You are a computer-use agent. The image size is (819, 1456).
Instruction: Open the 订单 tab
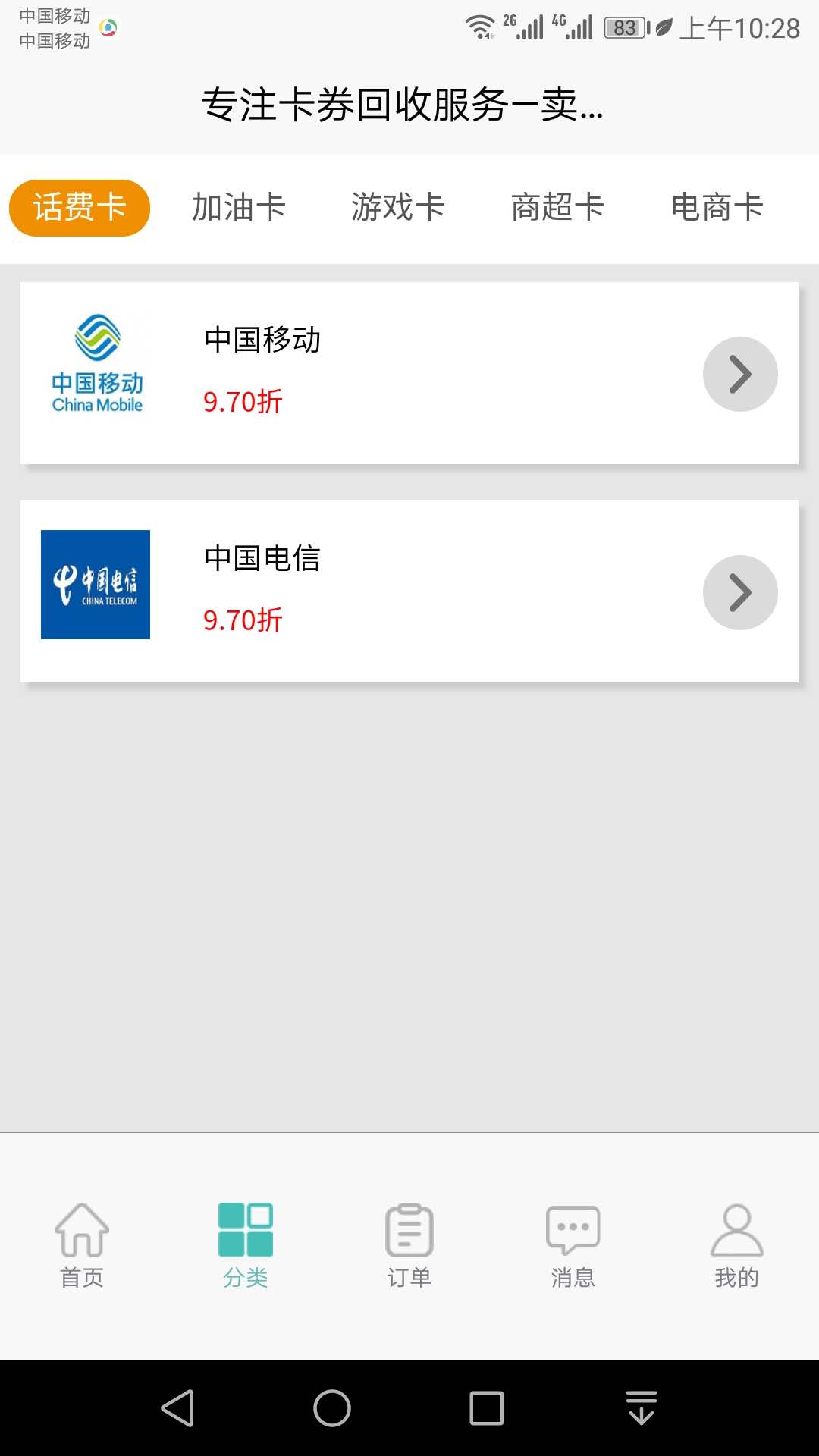(x=409, y=1245)
